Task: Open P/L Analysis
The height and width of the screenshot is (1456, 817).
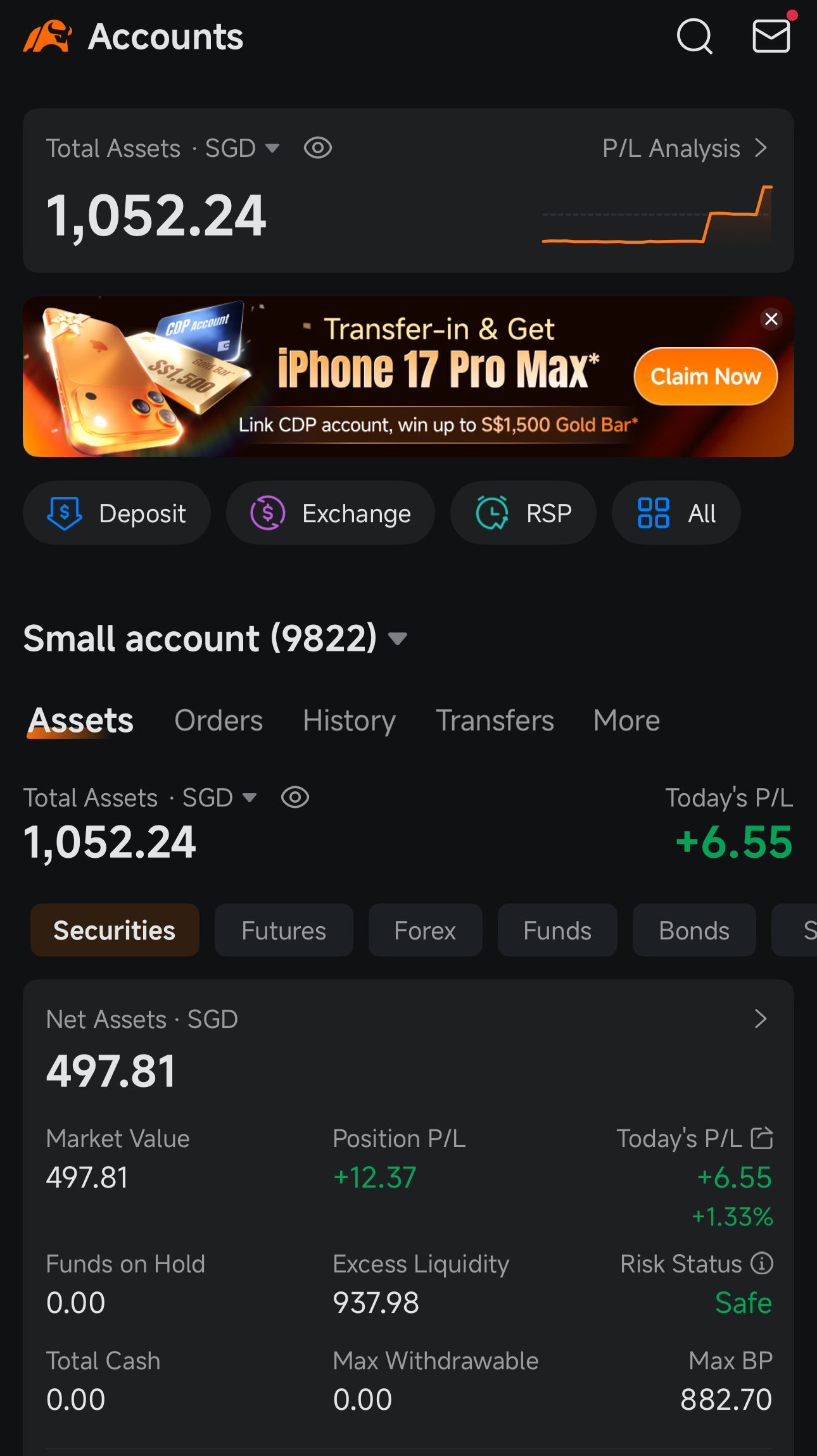Action: click(x=685, y=148)
